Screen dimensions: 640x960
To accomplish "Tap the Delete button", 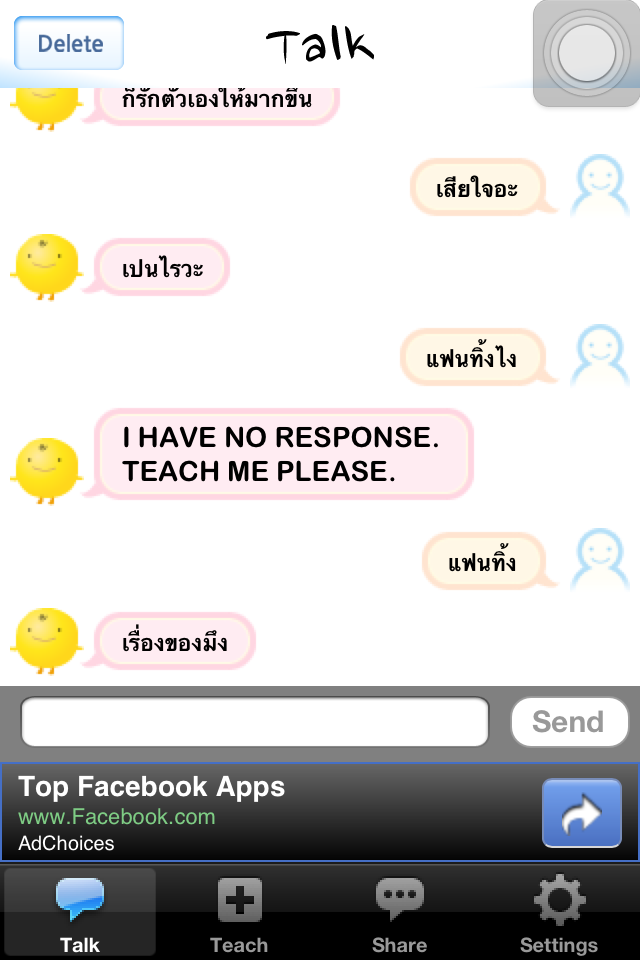I will pos(69,43).
